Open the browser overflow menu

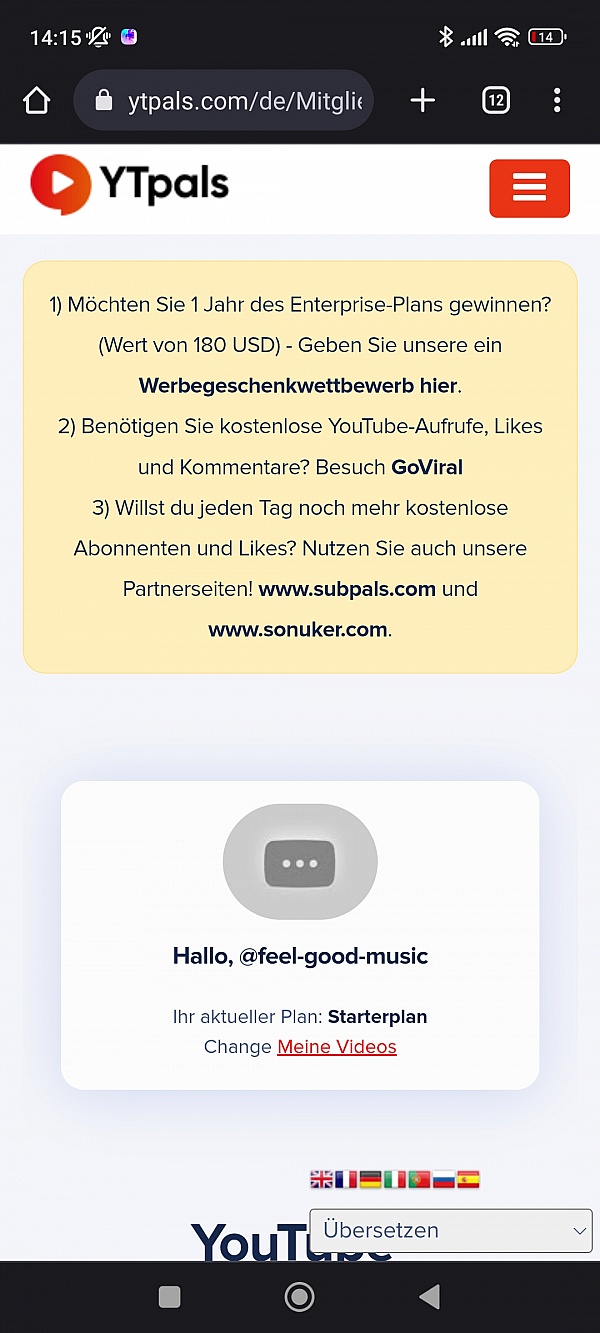(557, 100)
